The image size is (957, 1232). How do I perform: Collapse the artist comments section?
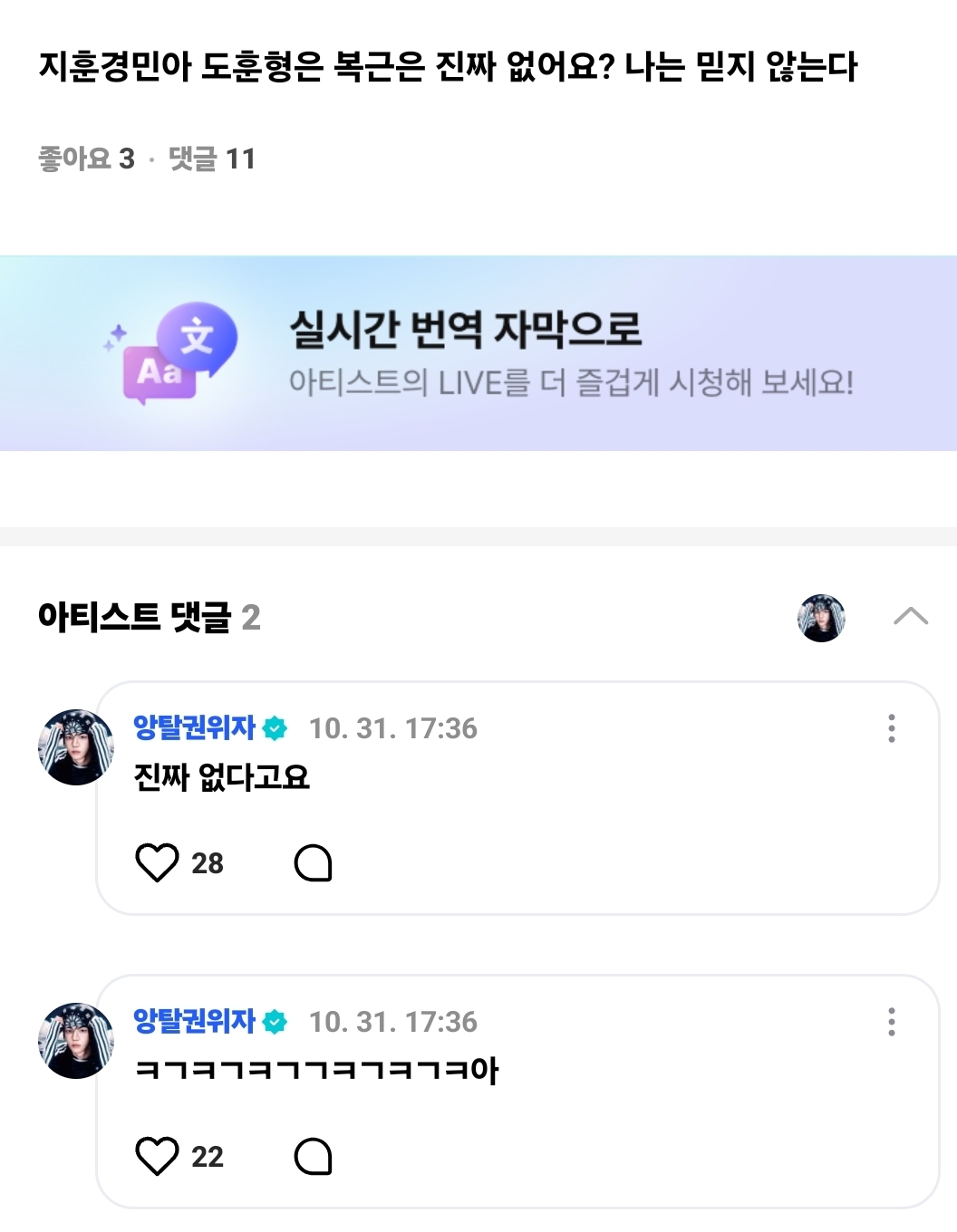910,617
